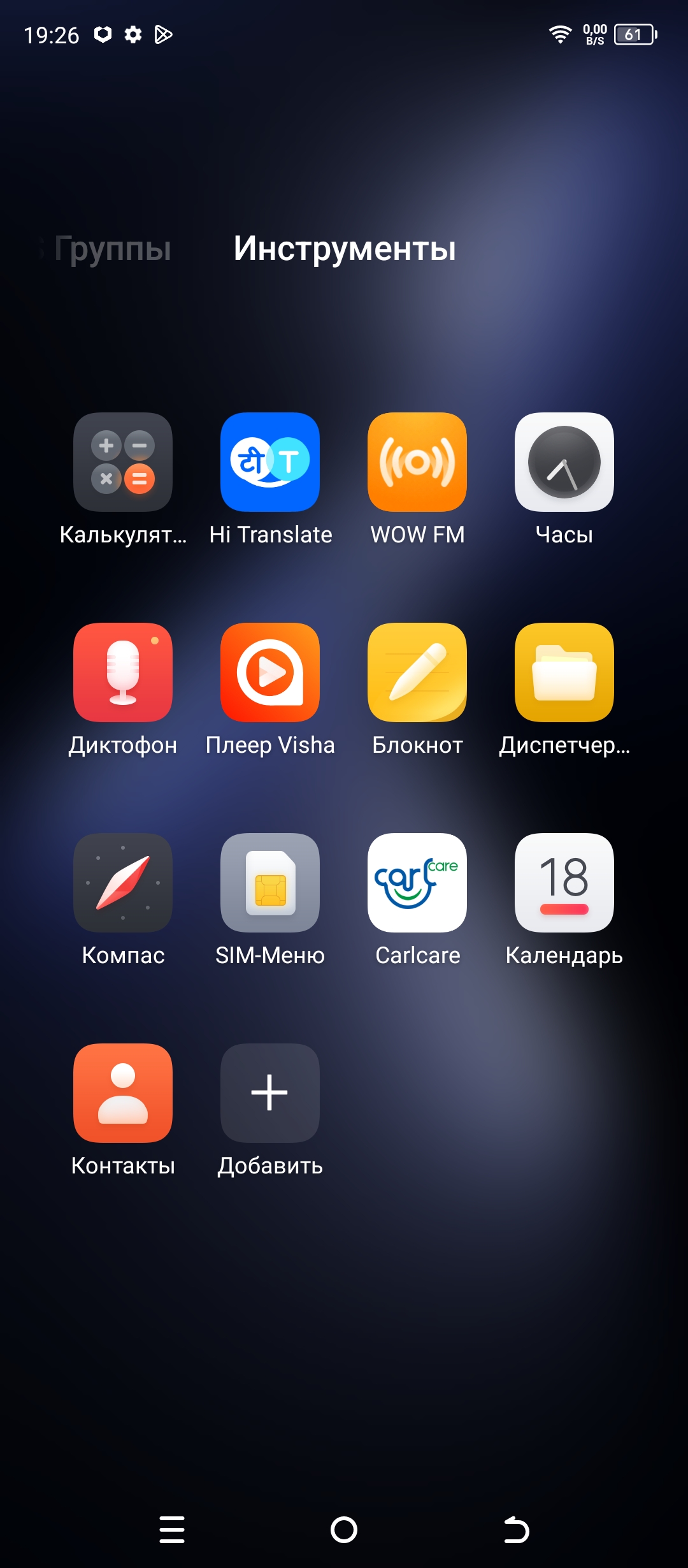Image resolution: width=688 pixels, height=1568 pixels.
Task: Switch to the Группы folder tab
Action: [112, 249]
